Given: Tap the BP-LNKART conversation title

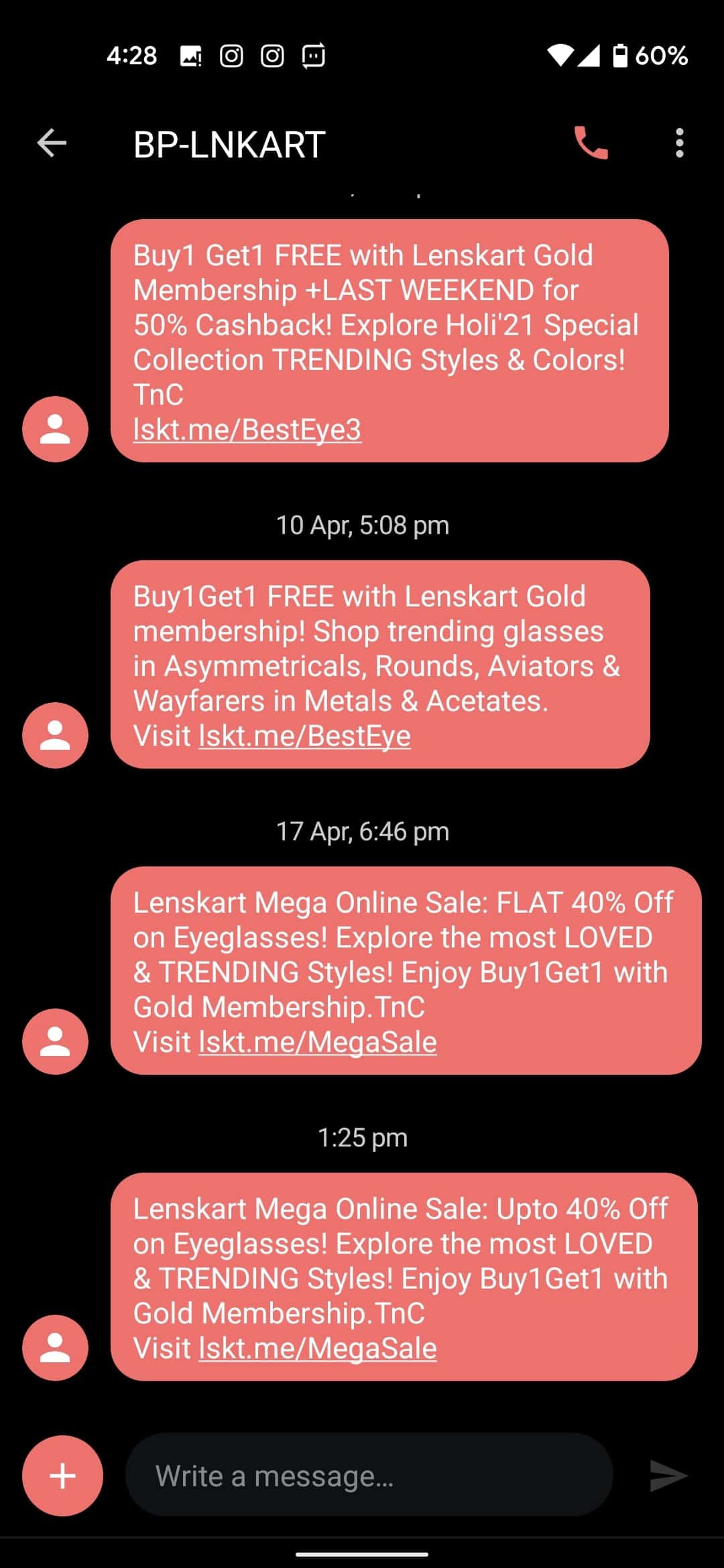Looking at the screenshot, I should 228,144.
